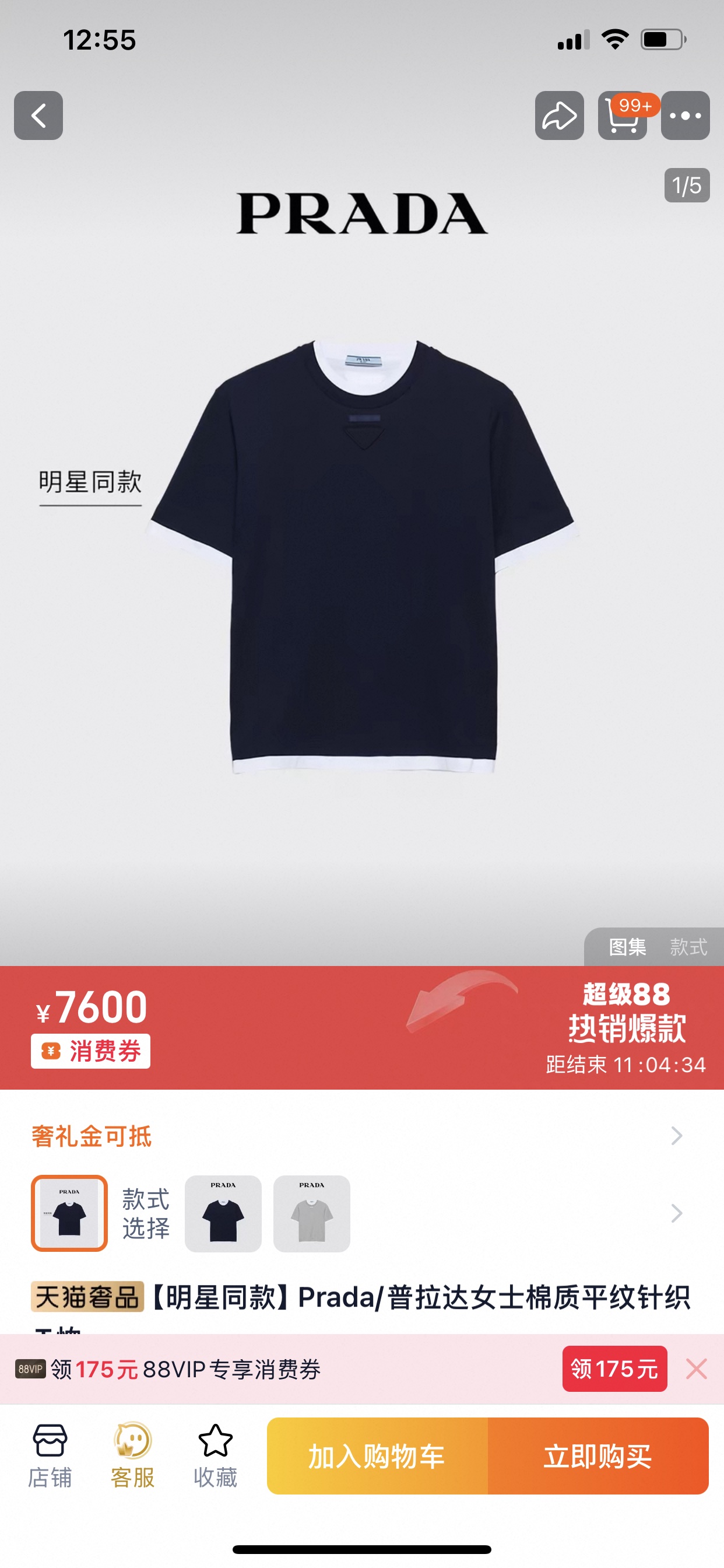Switch to the 款式 image tab
The height and width of the screenshot is (1568, 724).
click(688, 947)
